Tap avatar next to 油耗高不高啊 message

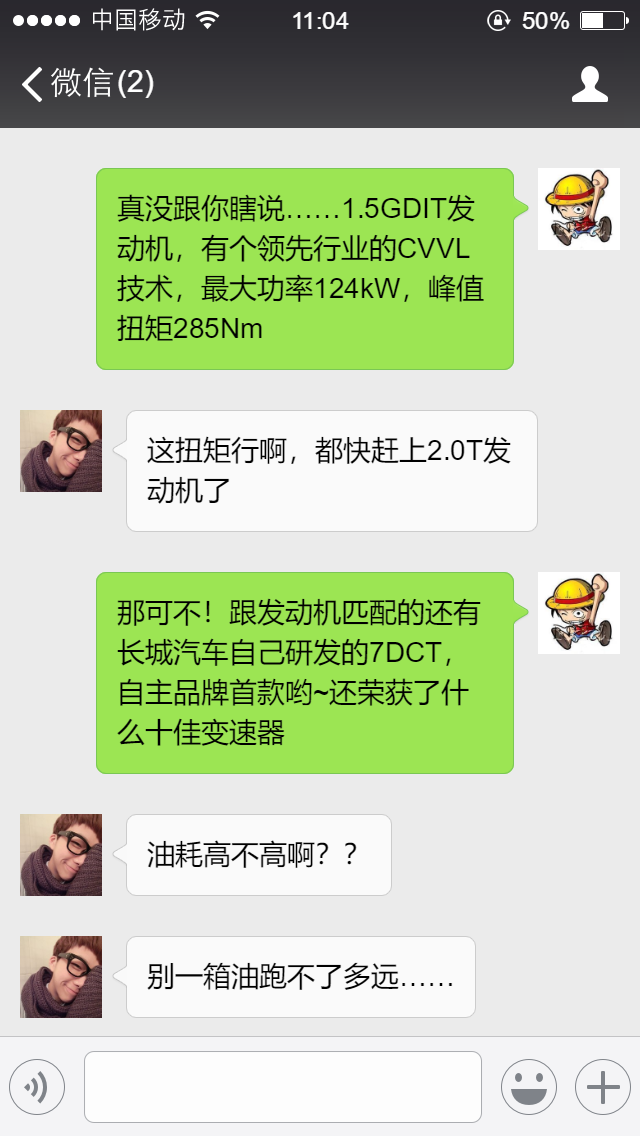tap(61, 855)
